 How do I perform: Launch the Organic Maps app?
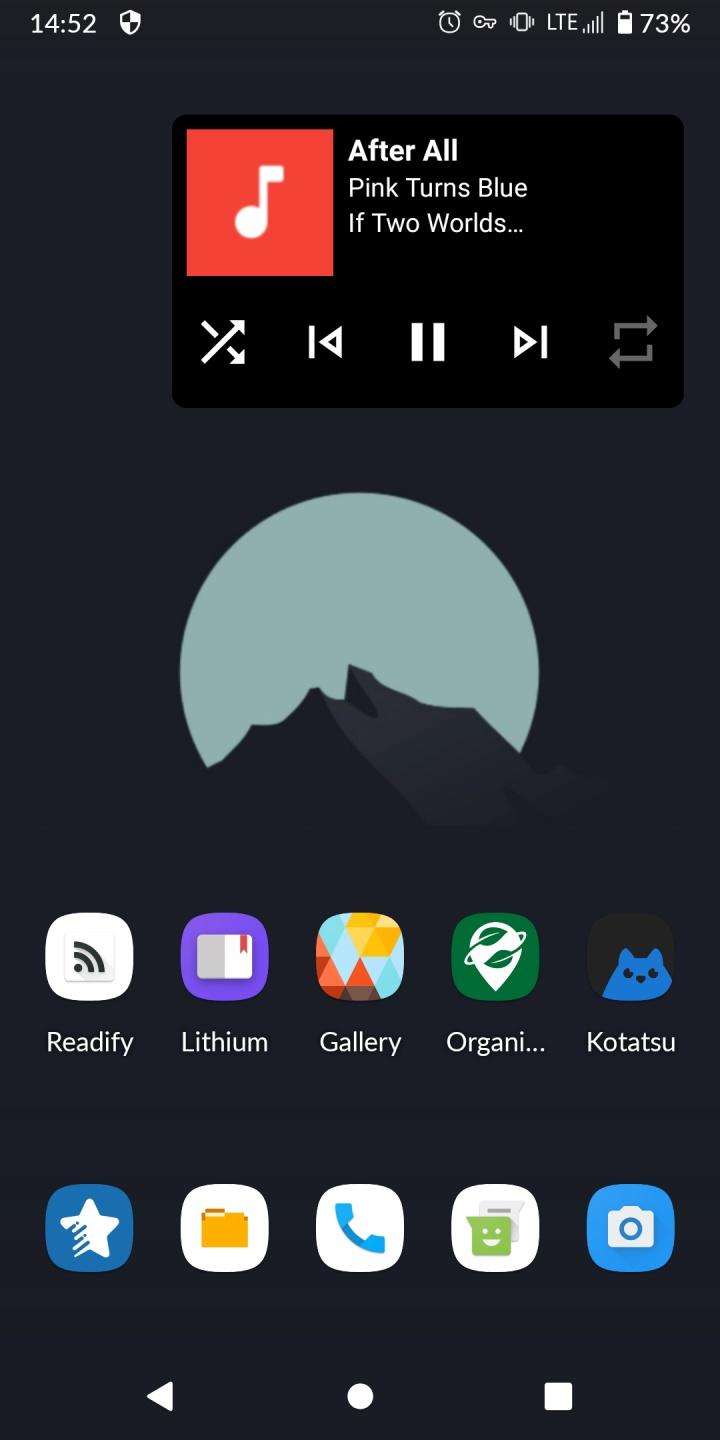click(495, 957)
